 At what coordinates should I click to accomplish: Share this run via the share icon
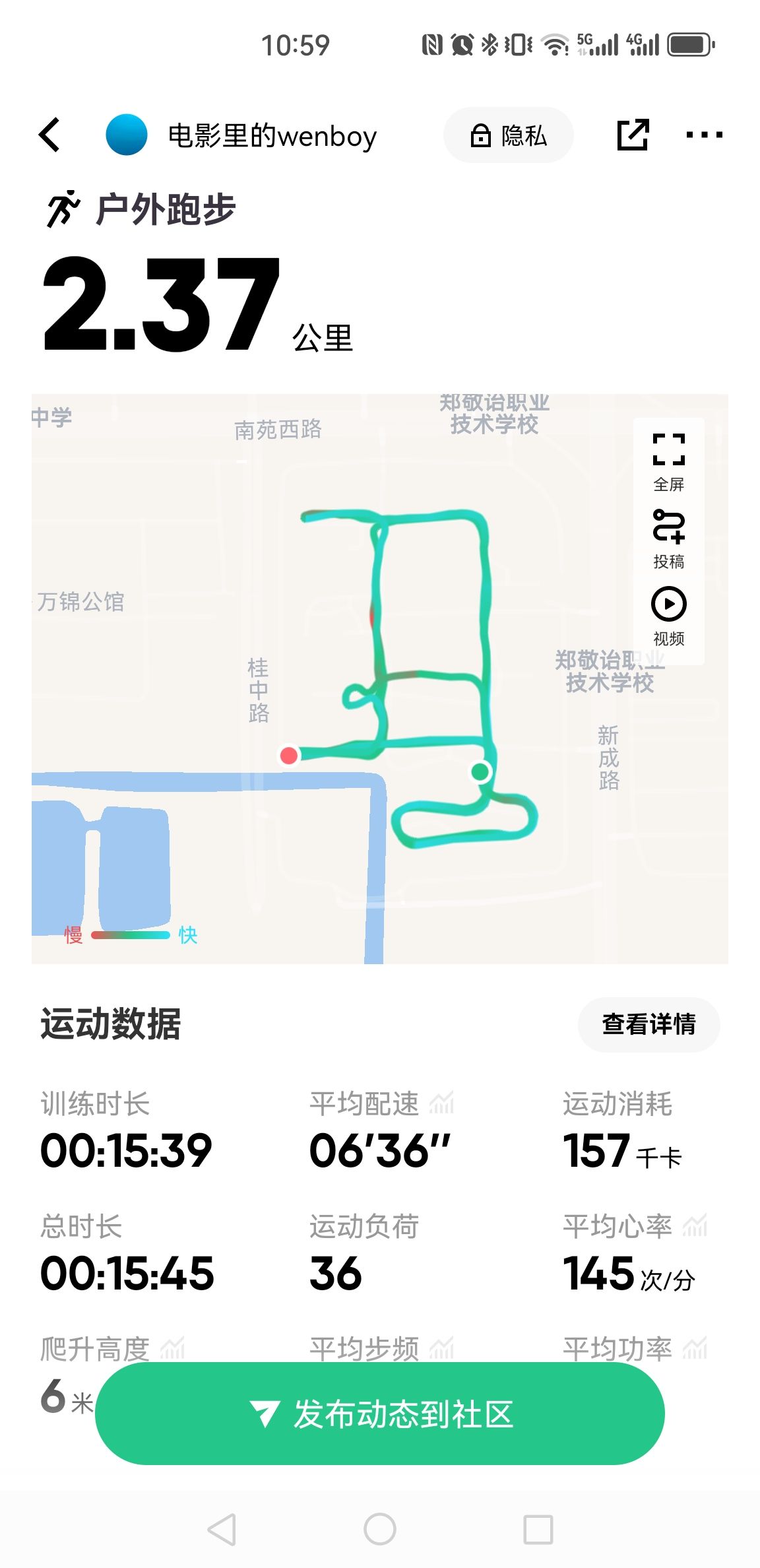point(633,135)
